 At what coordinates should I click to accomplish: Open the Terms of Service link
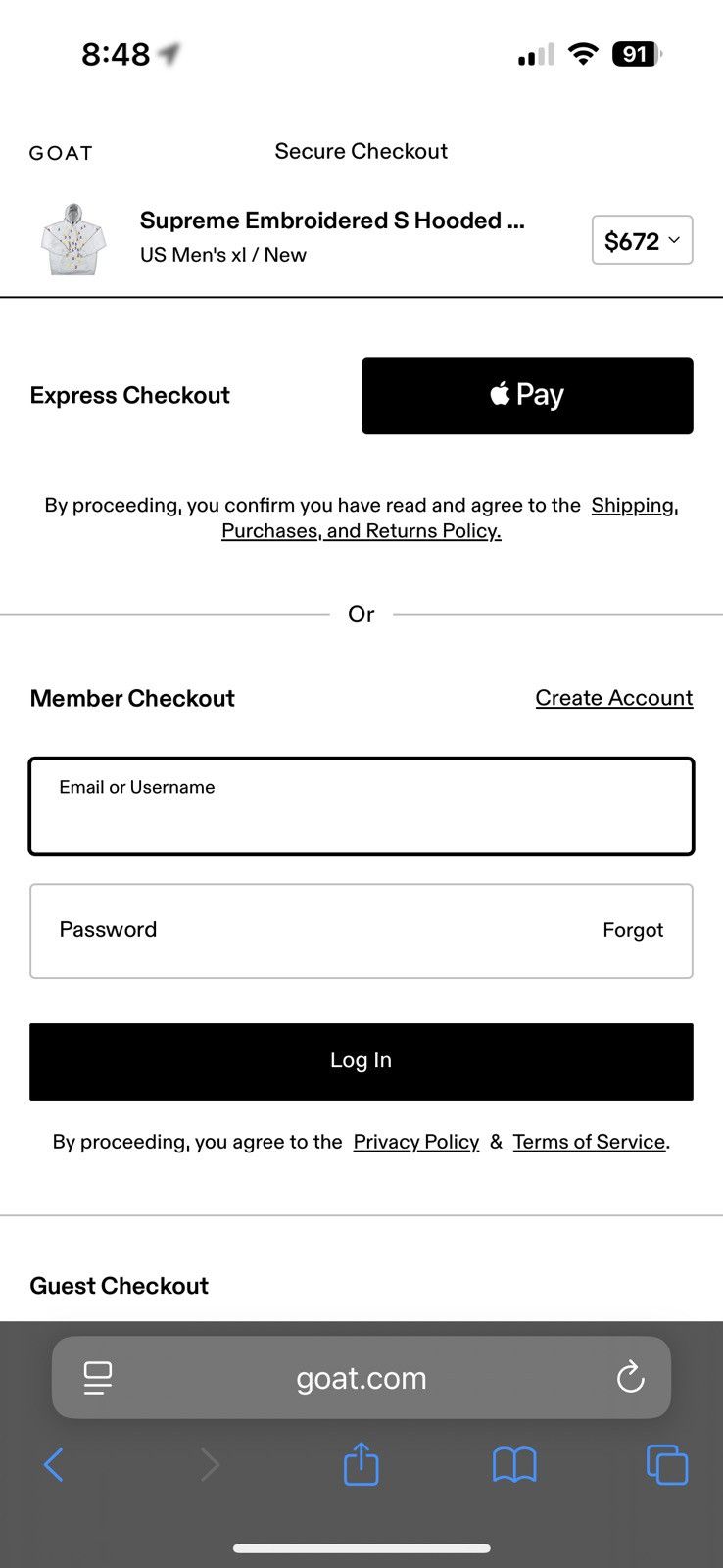point(589,1142)
